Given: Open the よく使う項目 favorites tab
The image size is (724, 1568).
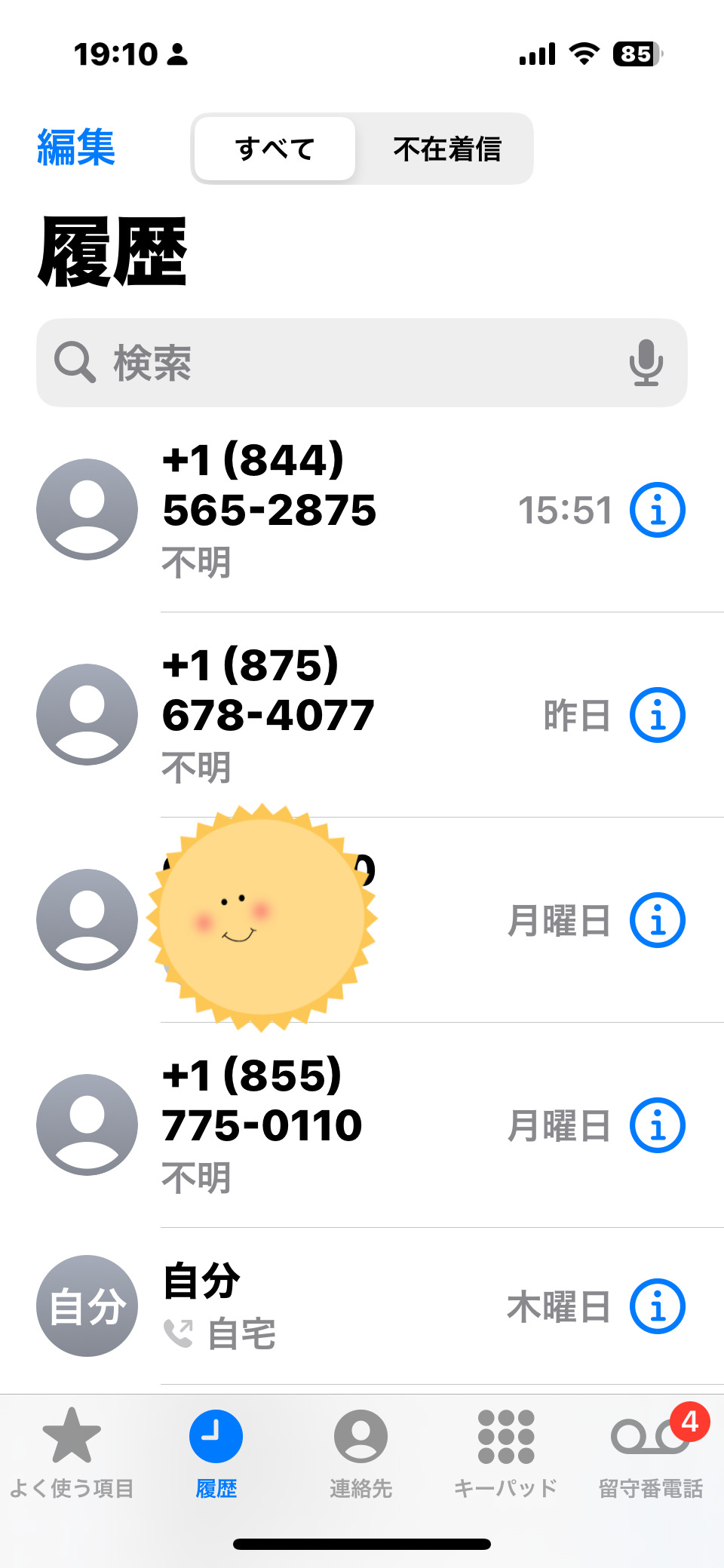Looking at the screenshot, I should (72, 1453).
